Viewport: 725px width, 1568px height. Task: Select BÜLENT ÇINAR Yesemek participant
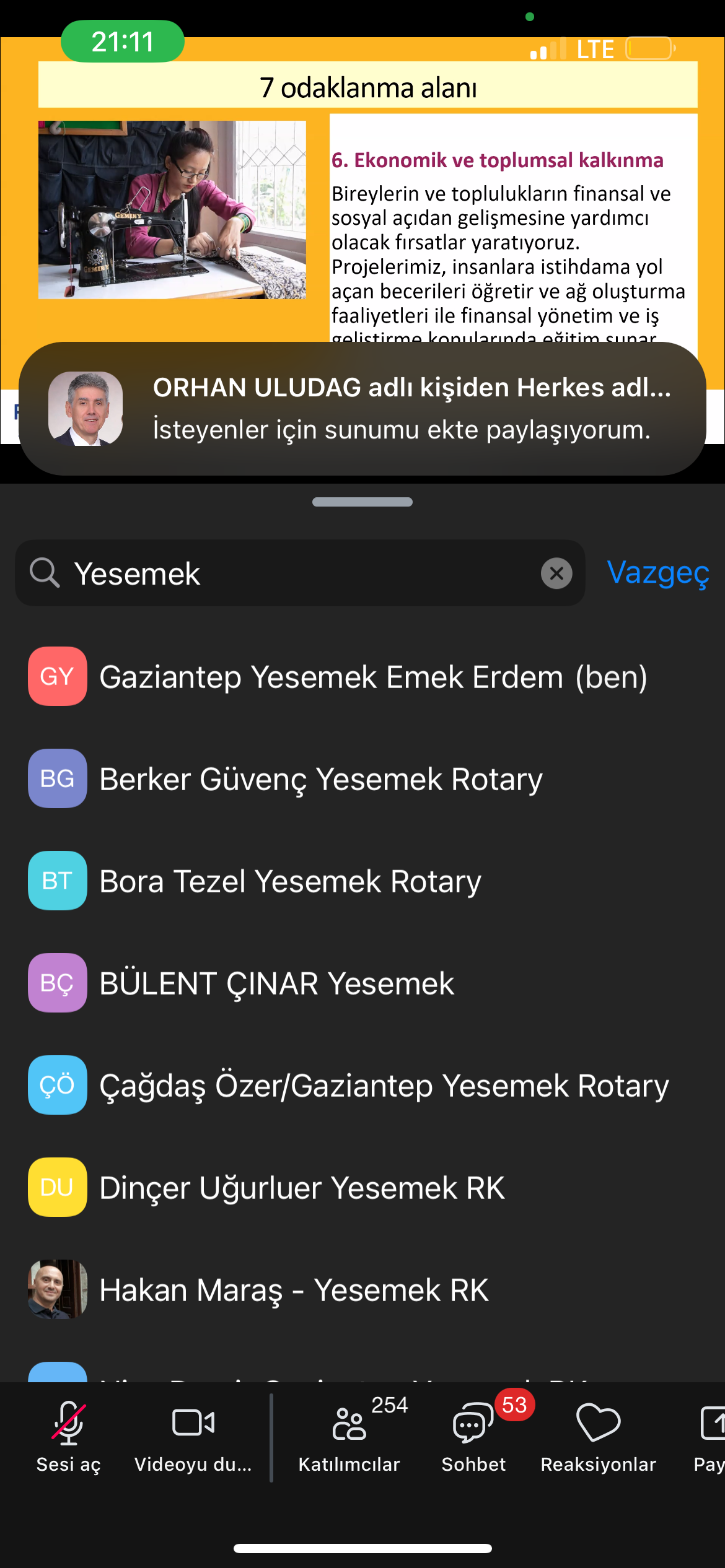click(x=362, y=983)
